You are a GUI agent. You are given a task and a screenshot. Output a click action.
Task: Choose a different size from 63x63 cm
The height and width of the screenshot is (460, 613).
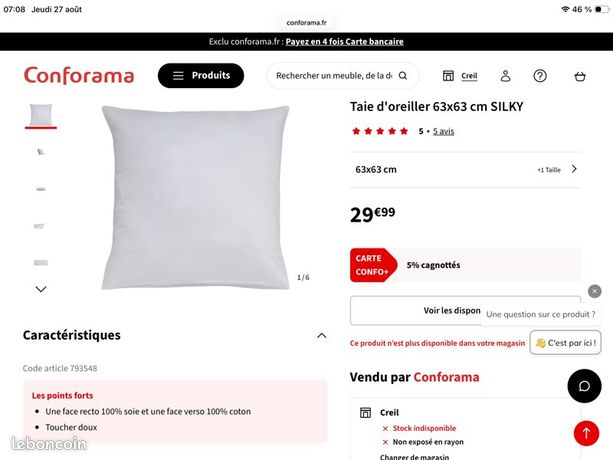(465, 170)
